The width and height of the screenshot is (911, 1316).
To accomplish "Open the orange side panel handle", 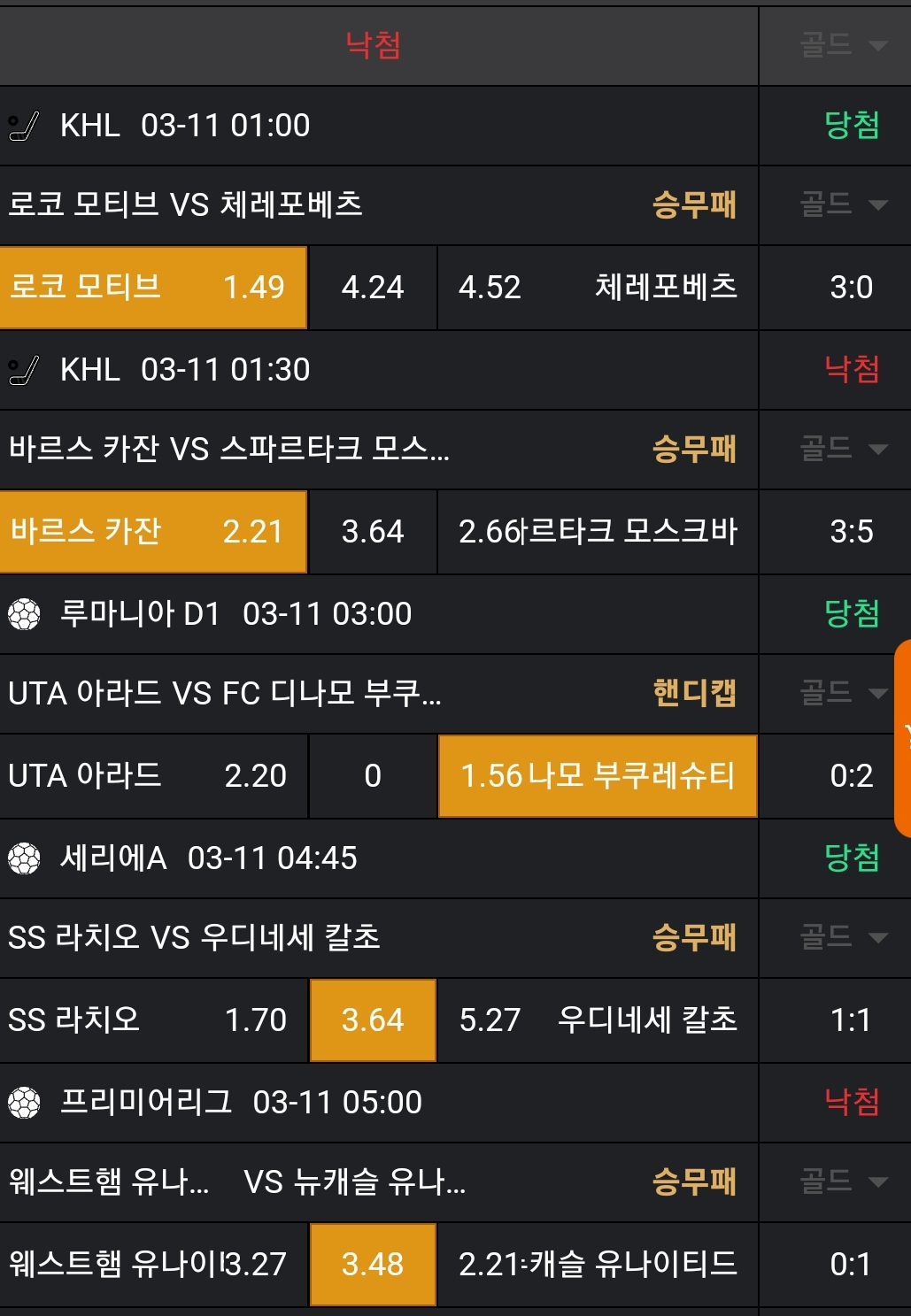I will click(x=903, y=738).
